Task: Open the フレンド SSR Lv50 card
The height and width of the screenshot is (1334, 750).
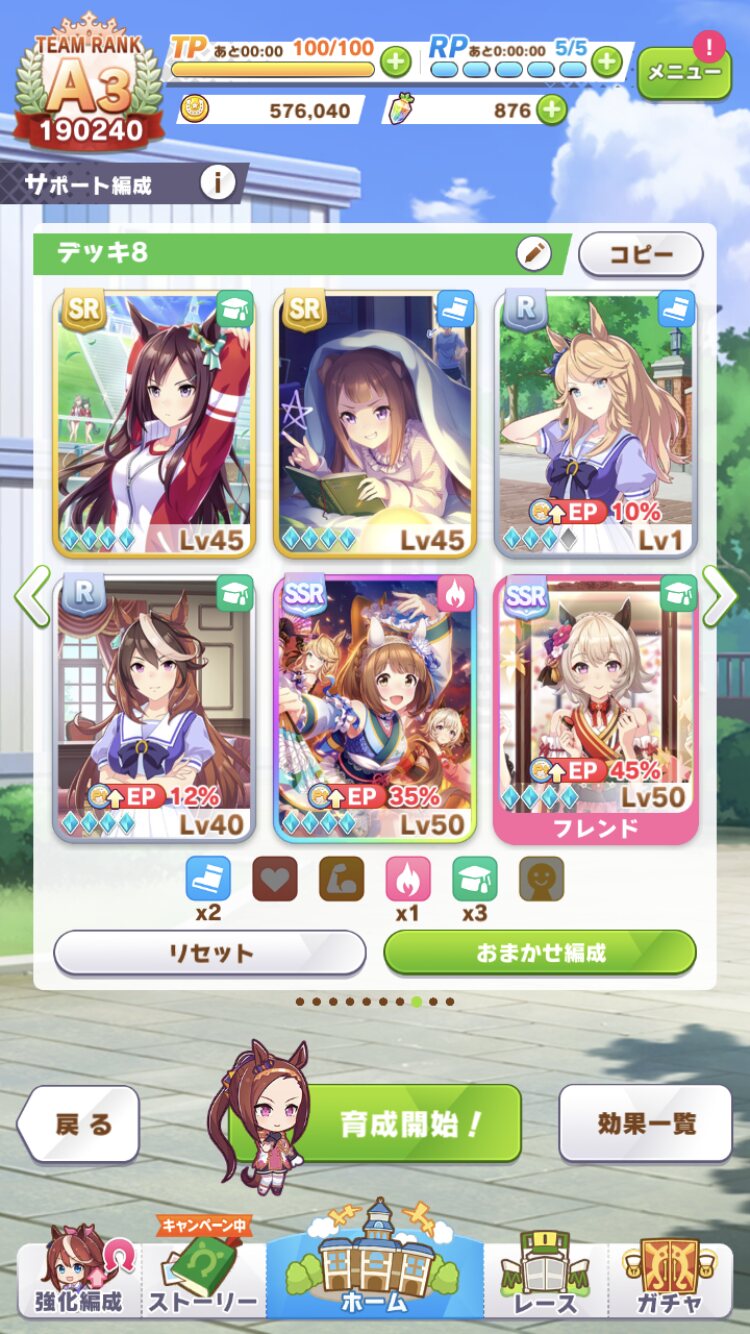Action: tap(596, 710)
